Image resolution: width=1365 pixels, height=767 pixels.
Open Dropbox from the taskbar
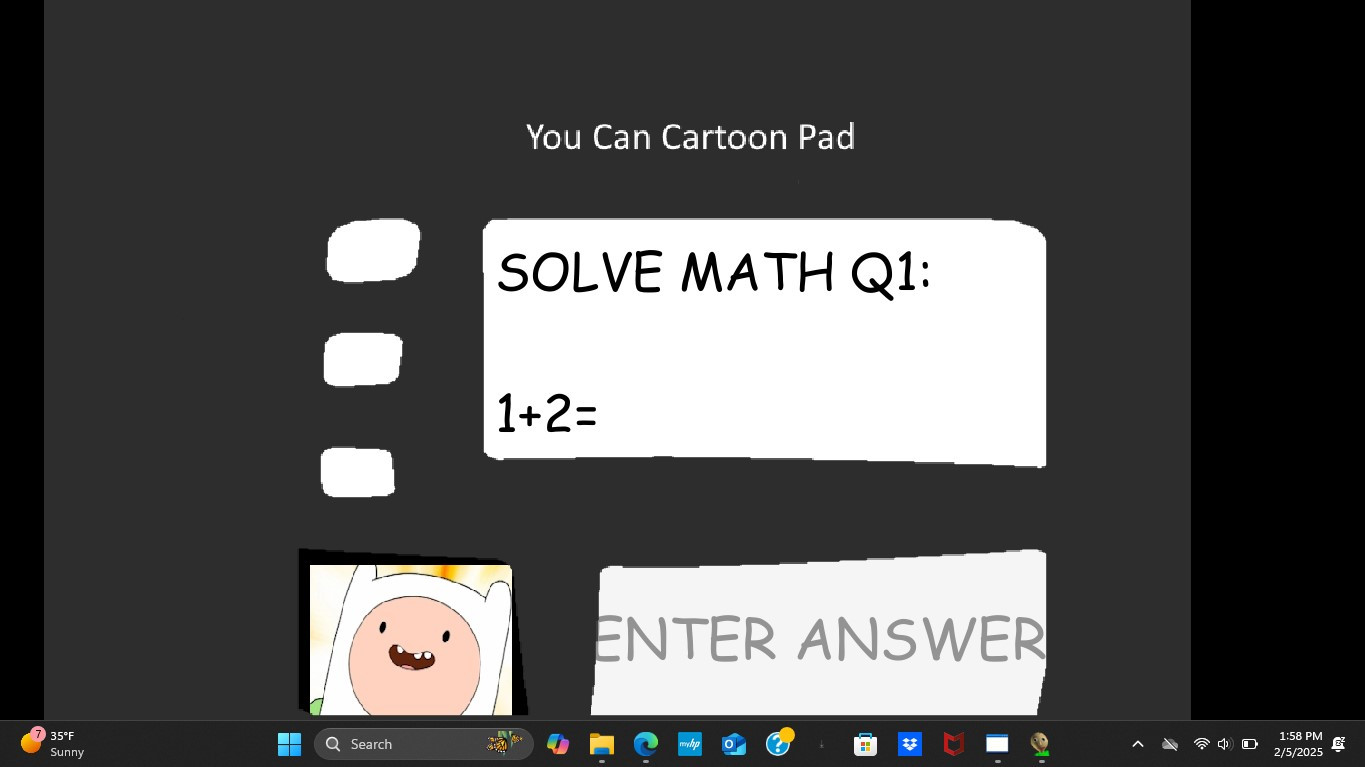click(909, 744)
